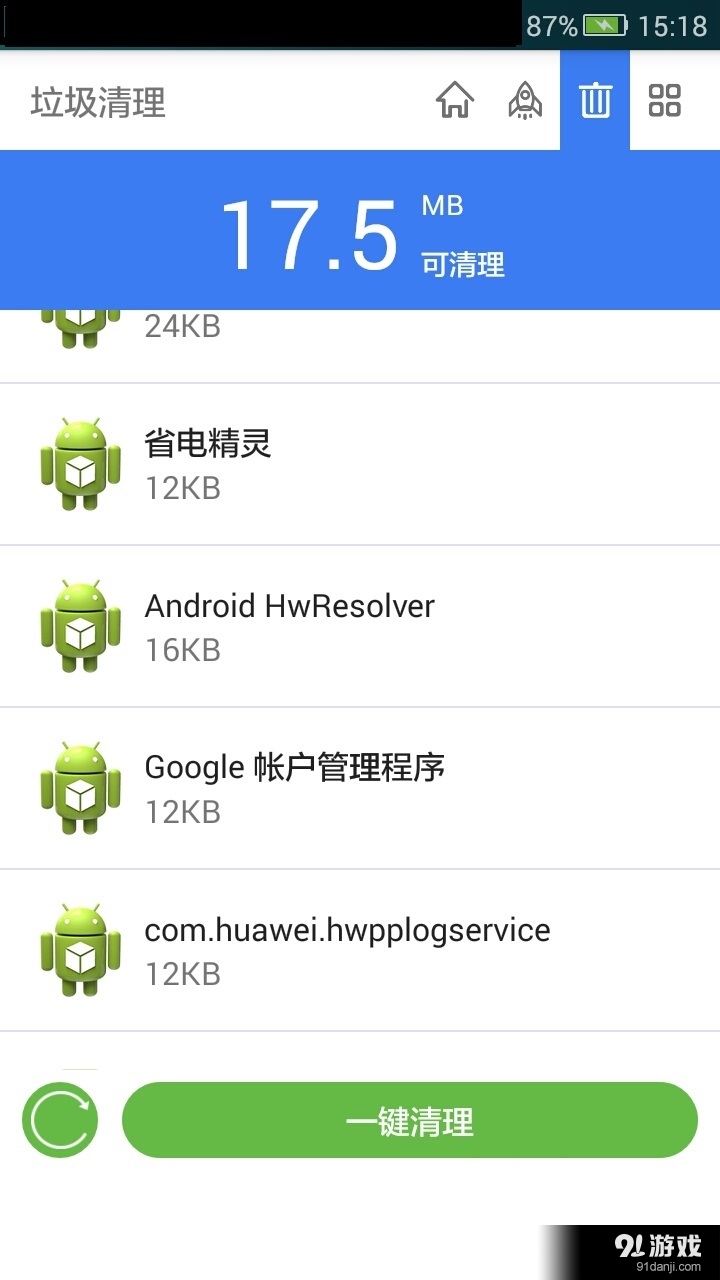Expand the 24KB item at list top
The image size is (720, 1280).
click(360, 330)
